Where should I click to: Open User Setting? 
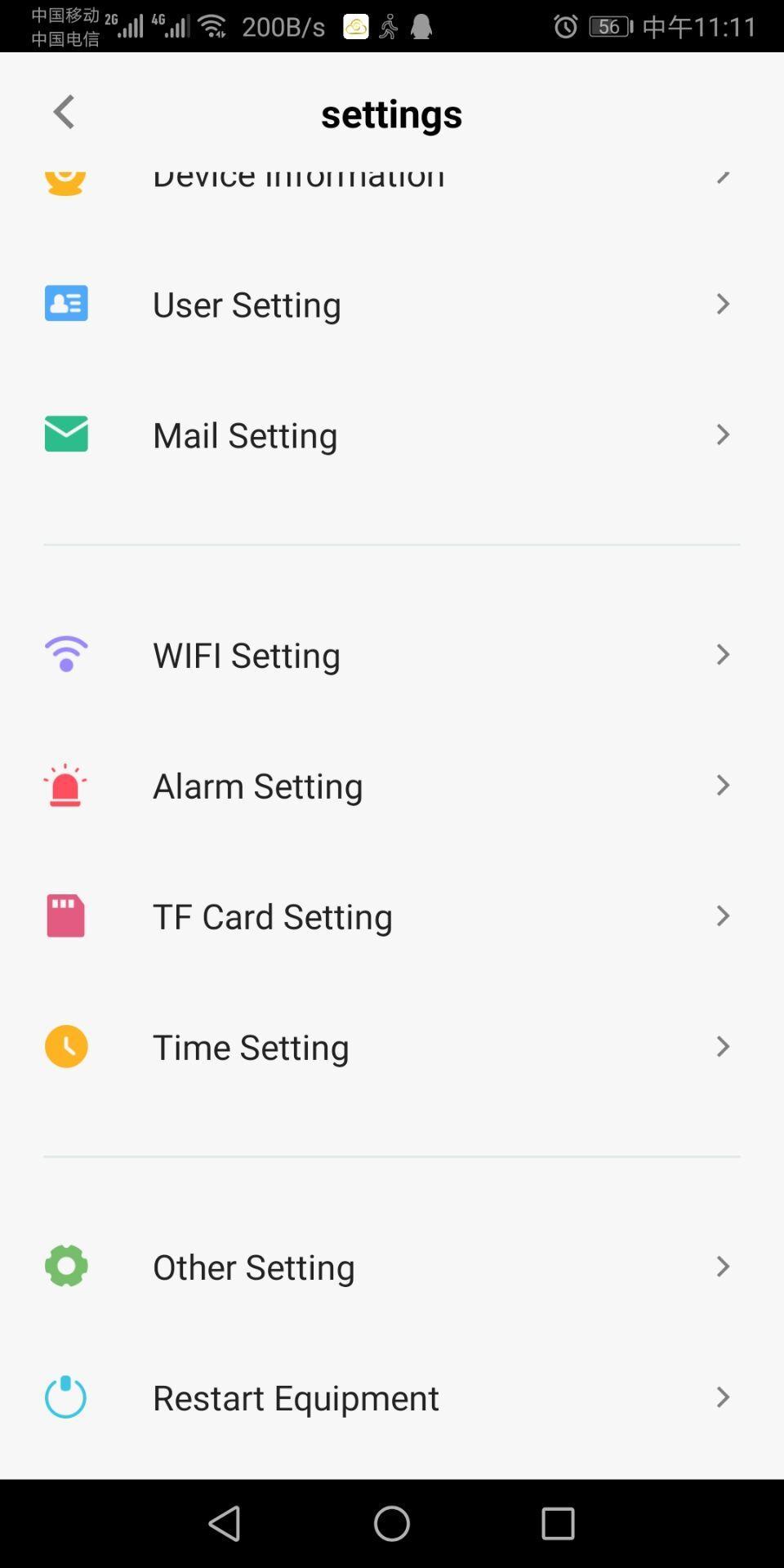tap(247, 305)
